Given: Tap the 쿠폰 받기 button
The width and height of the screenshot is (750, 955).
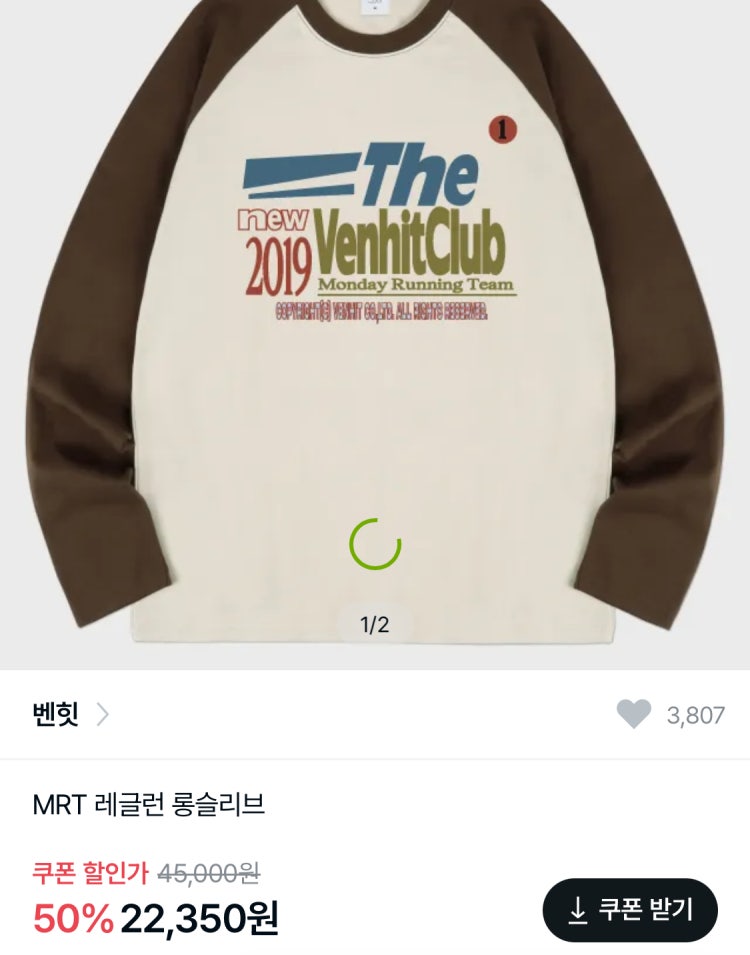Looking at the screenshot, I should (630, 910).
